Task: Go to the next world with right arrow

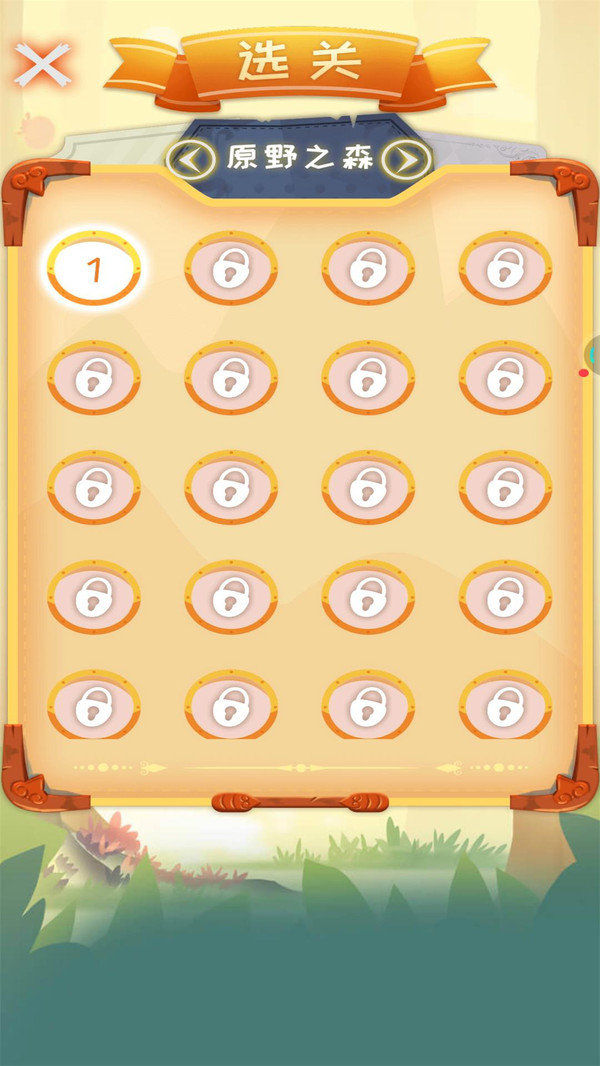Action: (x=407, y=159)
